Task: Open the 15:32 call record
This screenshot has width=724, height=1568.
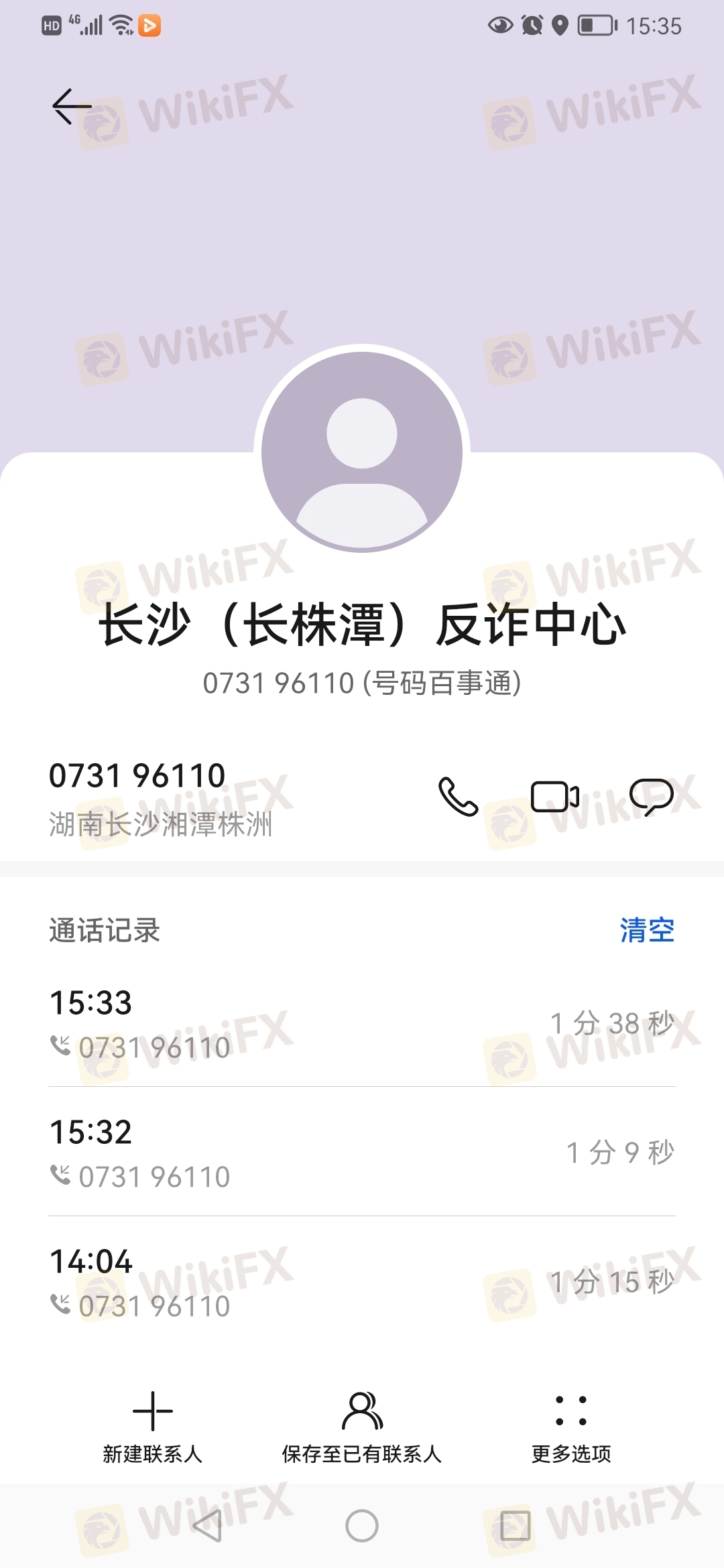Action: point(362,1152)
